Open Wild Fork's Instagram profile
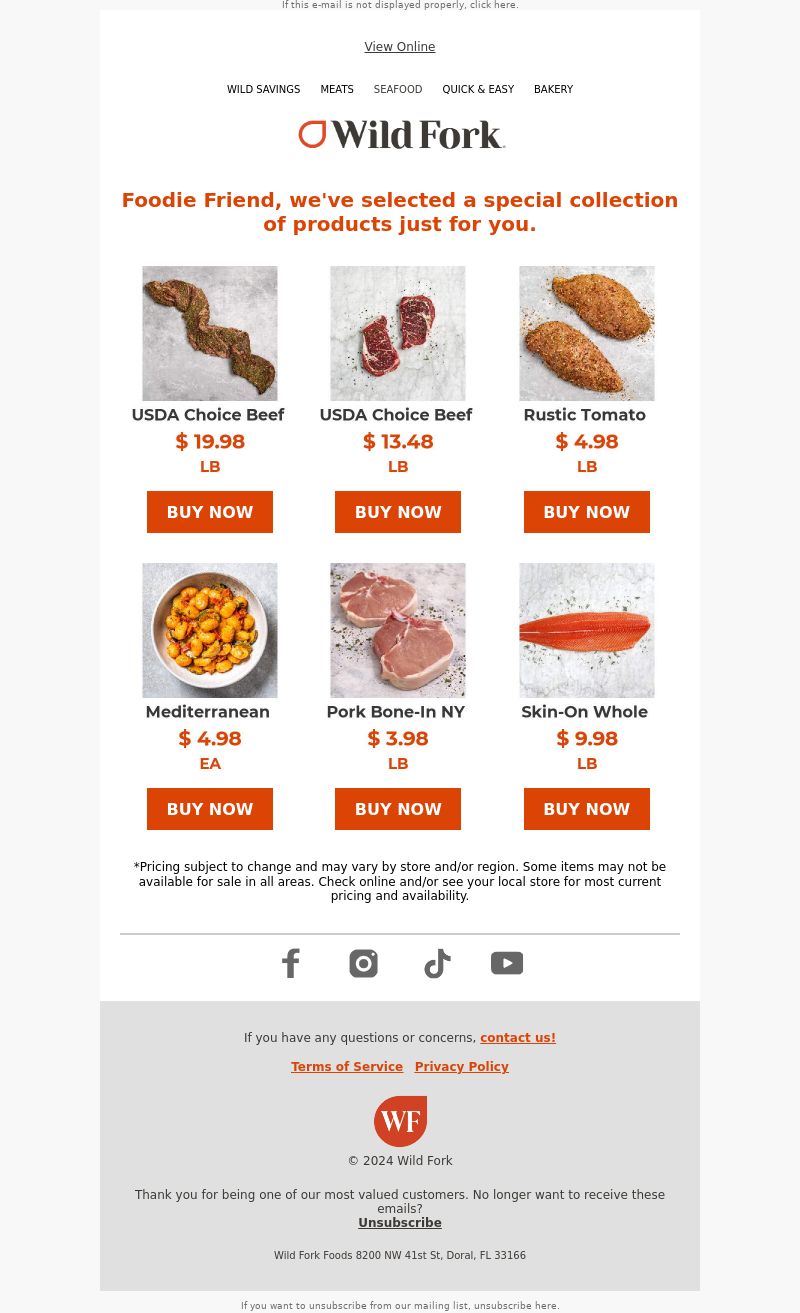Viewport: 800px width, 1313px height. pos(363,963)
